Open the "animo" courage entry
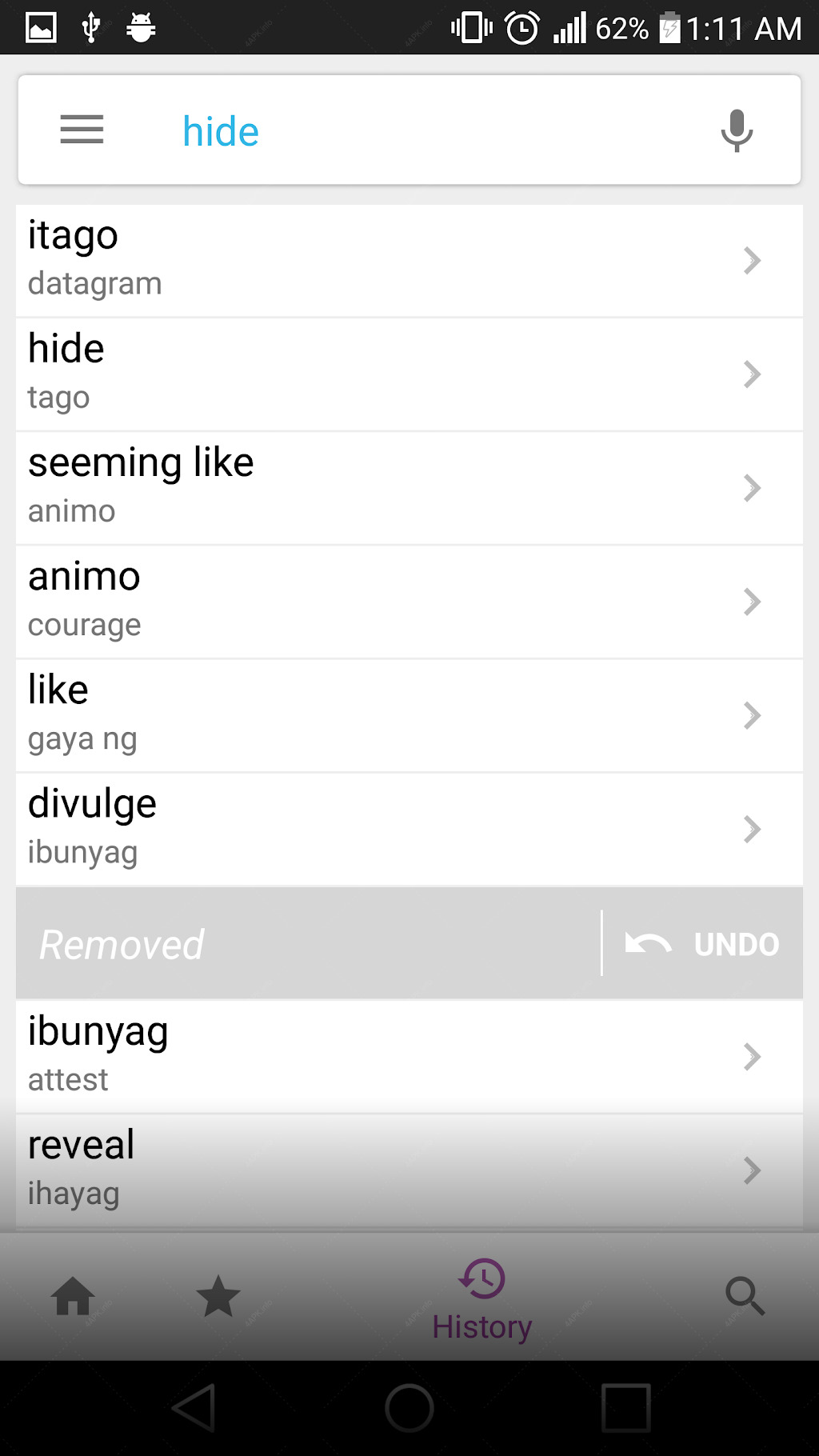Image resolution: width=819 pixels, height=1456 pixels. point(409,602)
